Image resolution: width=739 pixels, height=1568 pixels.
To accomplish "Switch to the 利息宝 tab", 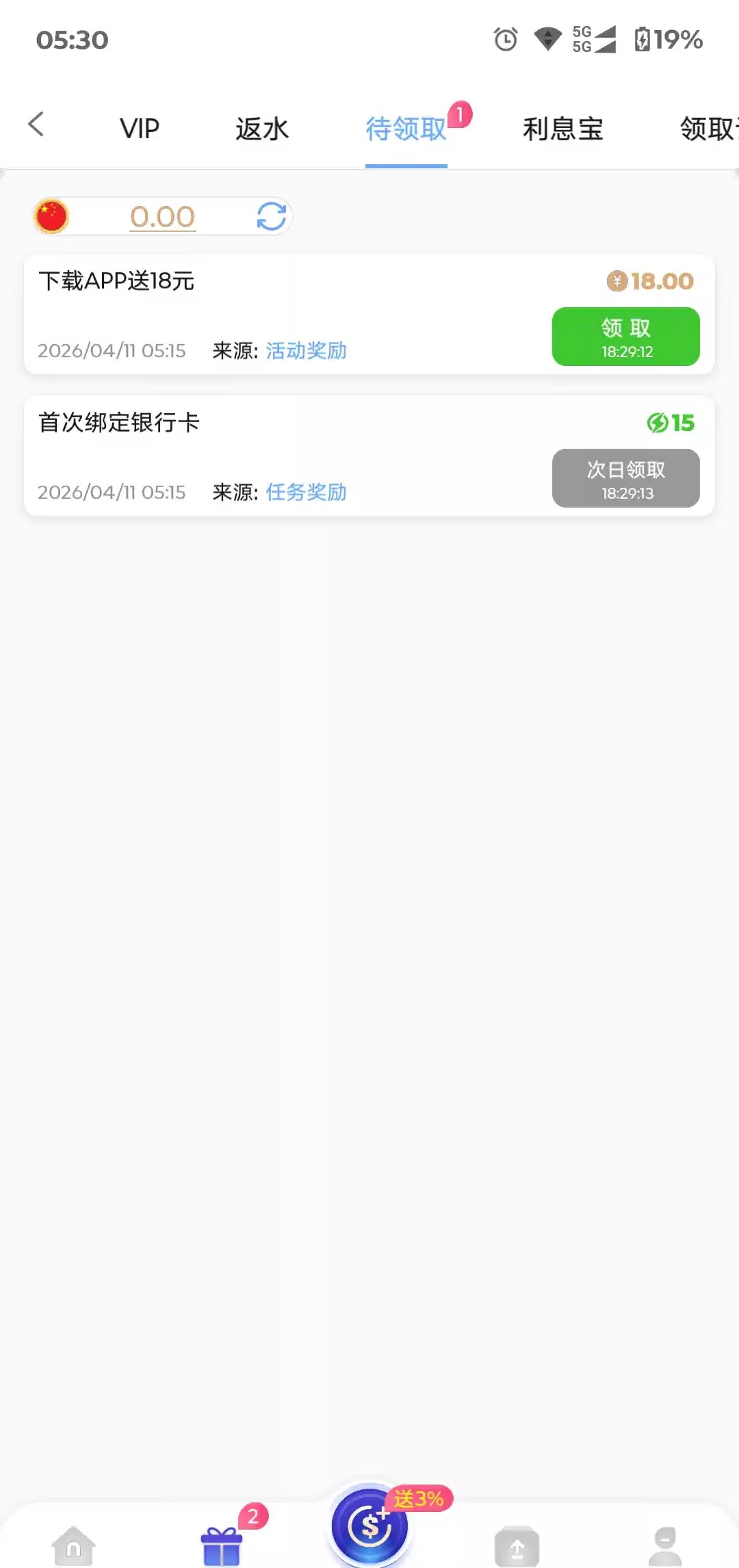I will tap(562, 129).
